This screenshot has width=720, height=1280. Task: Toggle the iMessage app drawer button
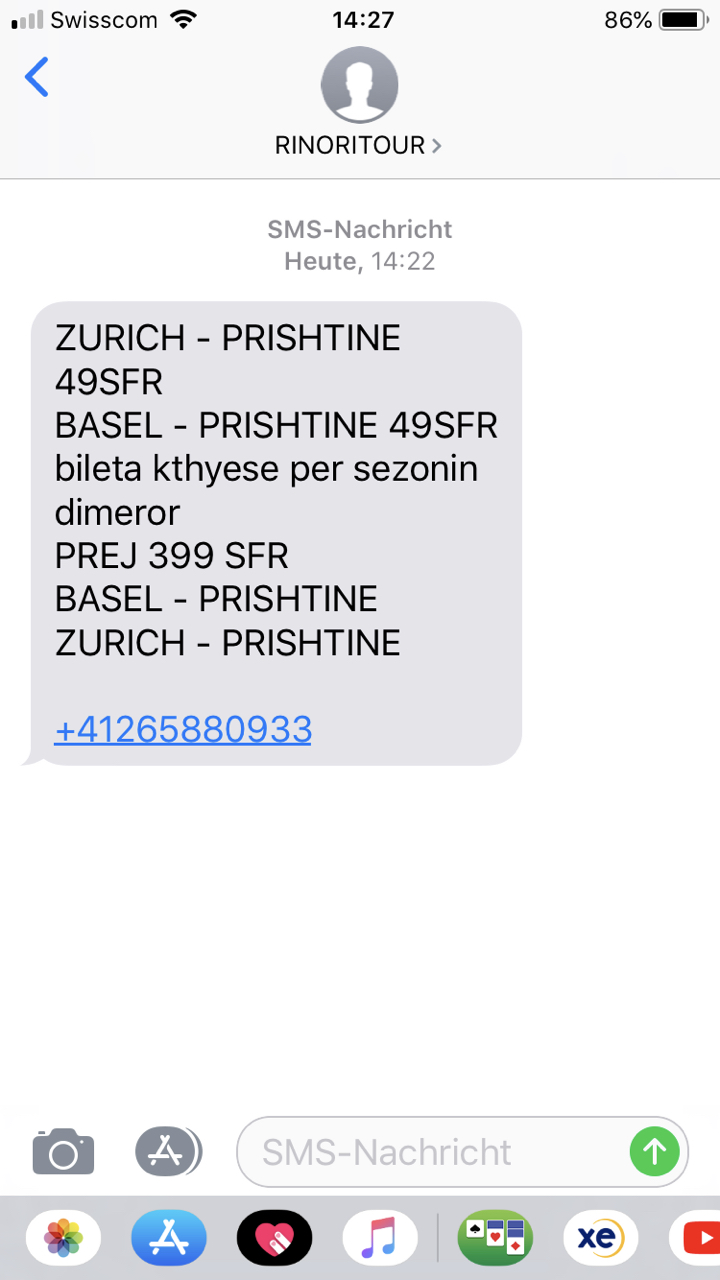pyautogui.click(x=167, y=1152)
